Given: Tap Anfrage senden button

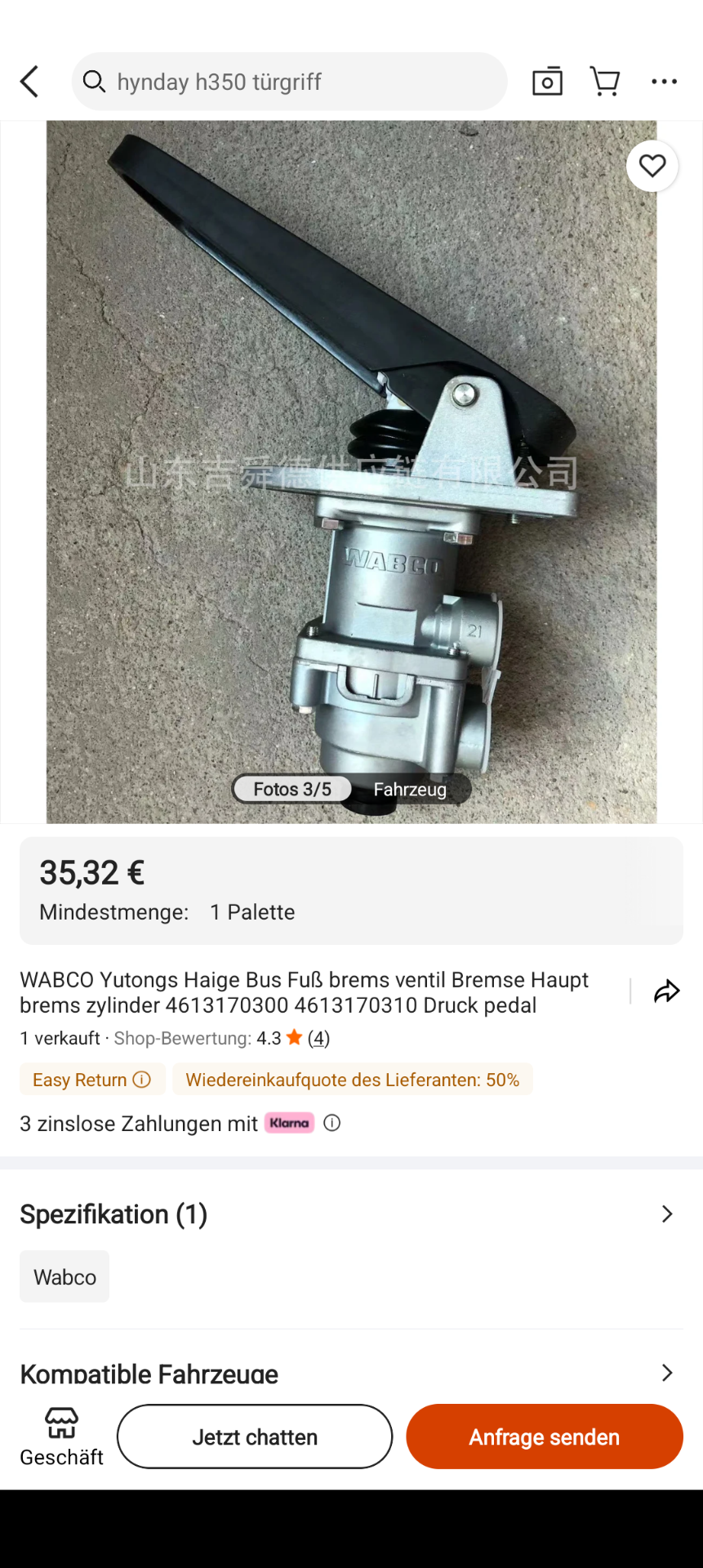Looking at the screenshot, I should [544, 1437].
